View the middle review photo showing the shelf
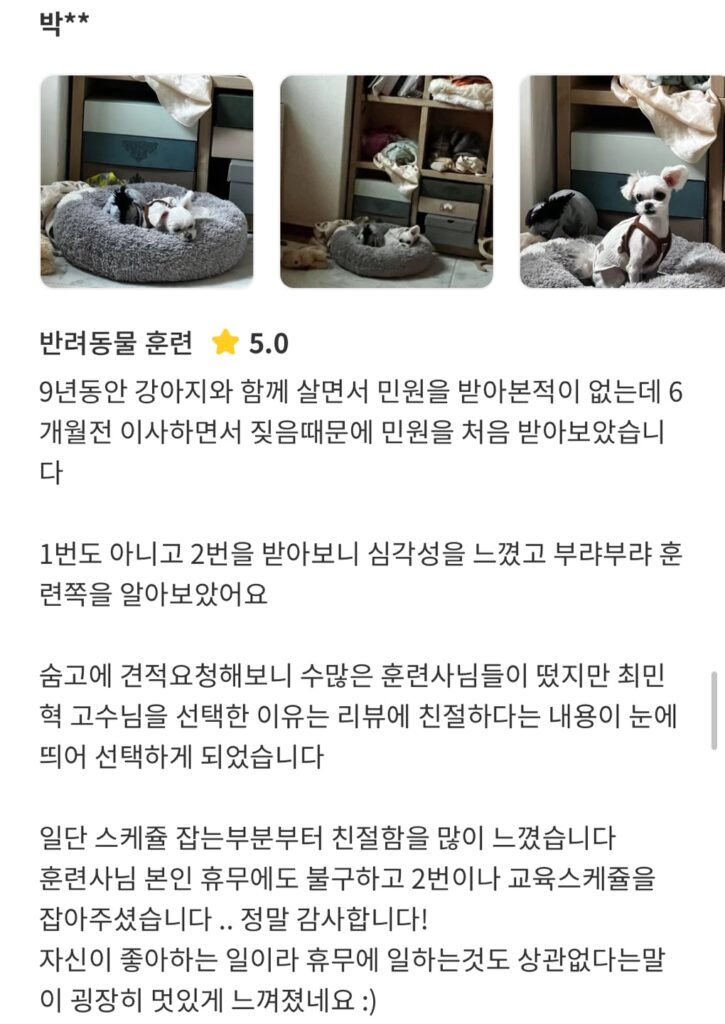Screen dimensions: 725x1024 (x=386, y=181)
